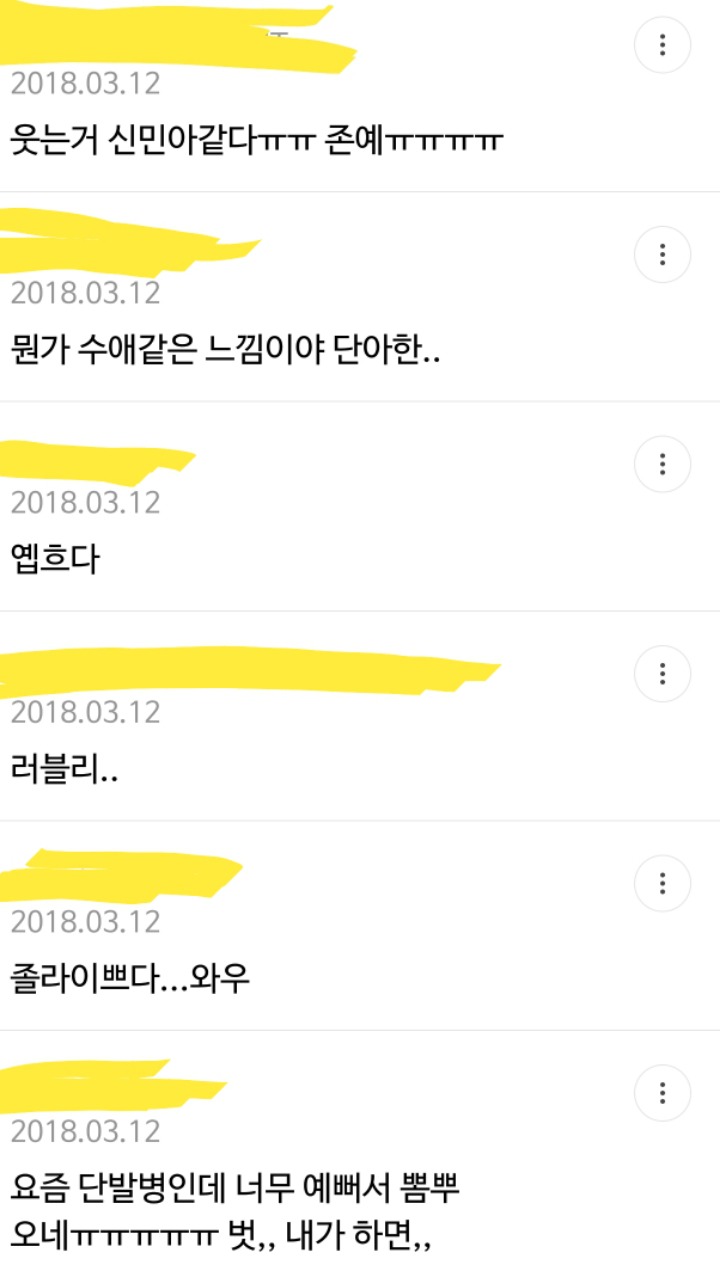Show the three-dot menu for the '러블리..' comment
The width and height of the screenshot is (720, 1265).
[662, 673]
